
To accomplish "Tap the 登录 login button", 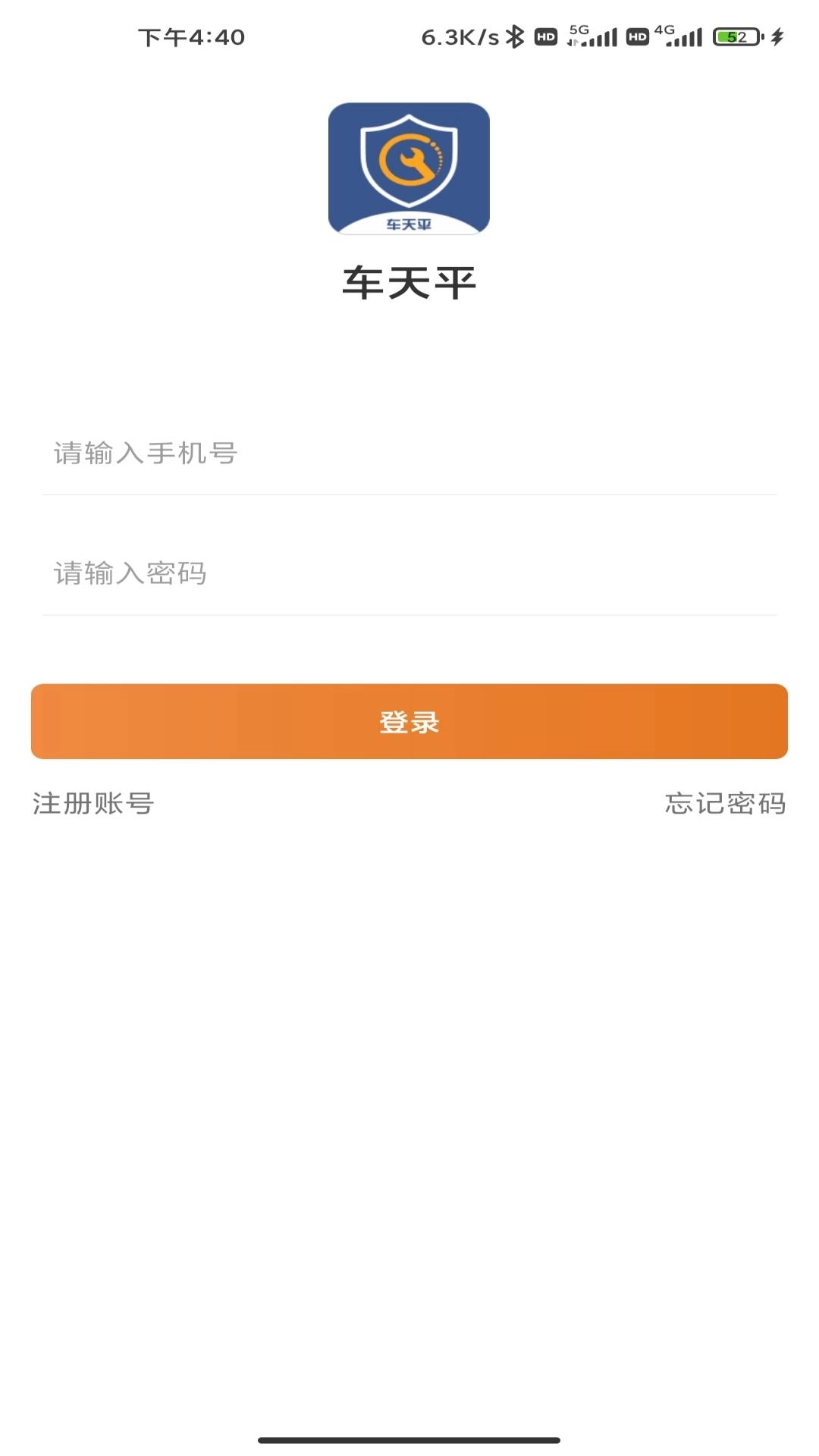I will point(409,722).
